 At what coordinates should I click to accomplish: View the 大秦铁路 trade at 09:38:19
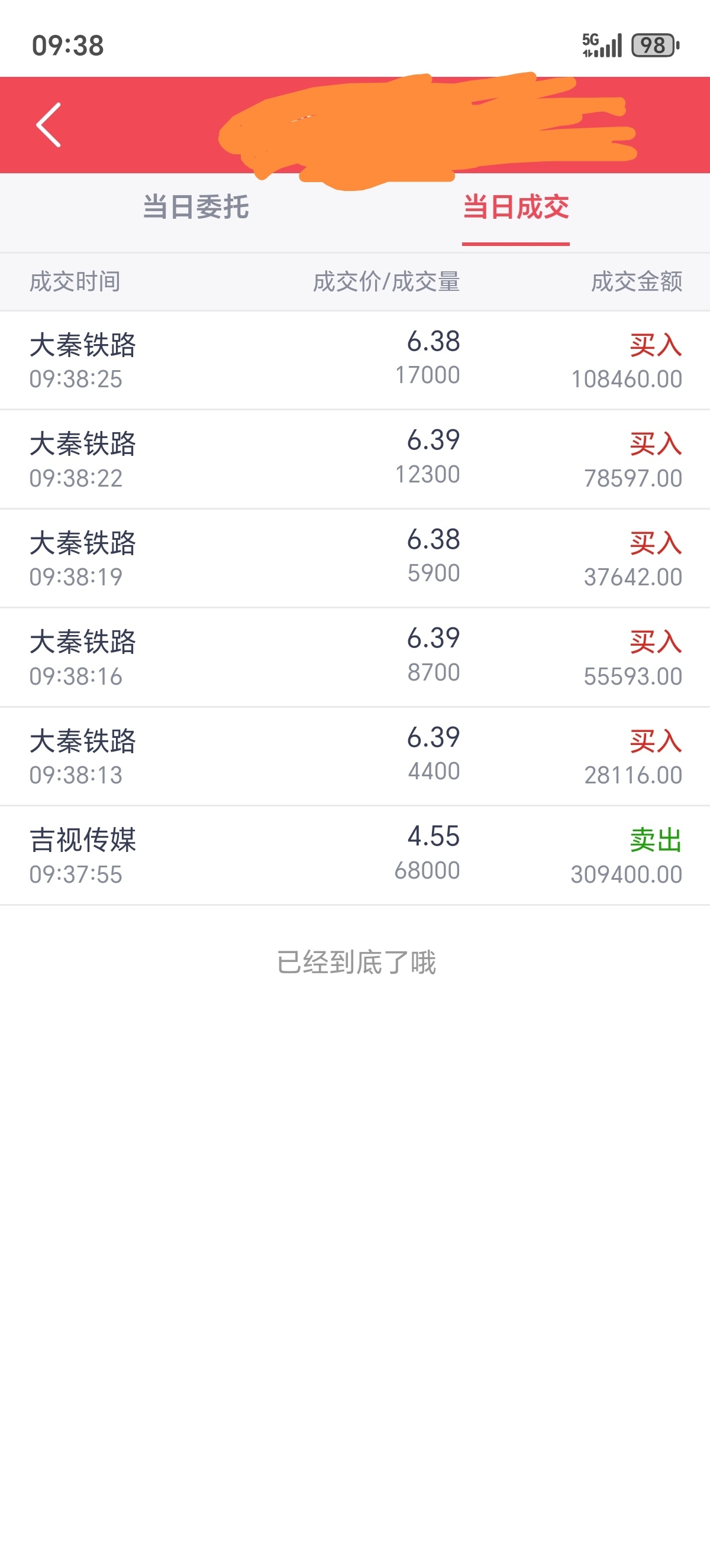pyautogui.click(x=355, y=559)
